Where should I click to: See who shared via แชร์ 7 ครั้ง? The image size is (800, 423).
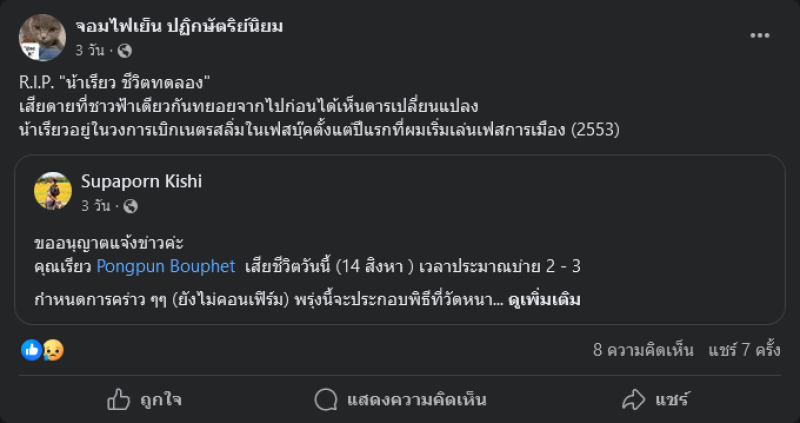coord(744,351)
